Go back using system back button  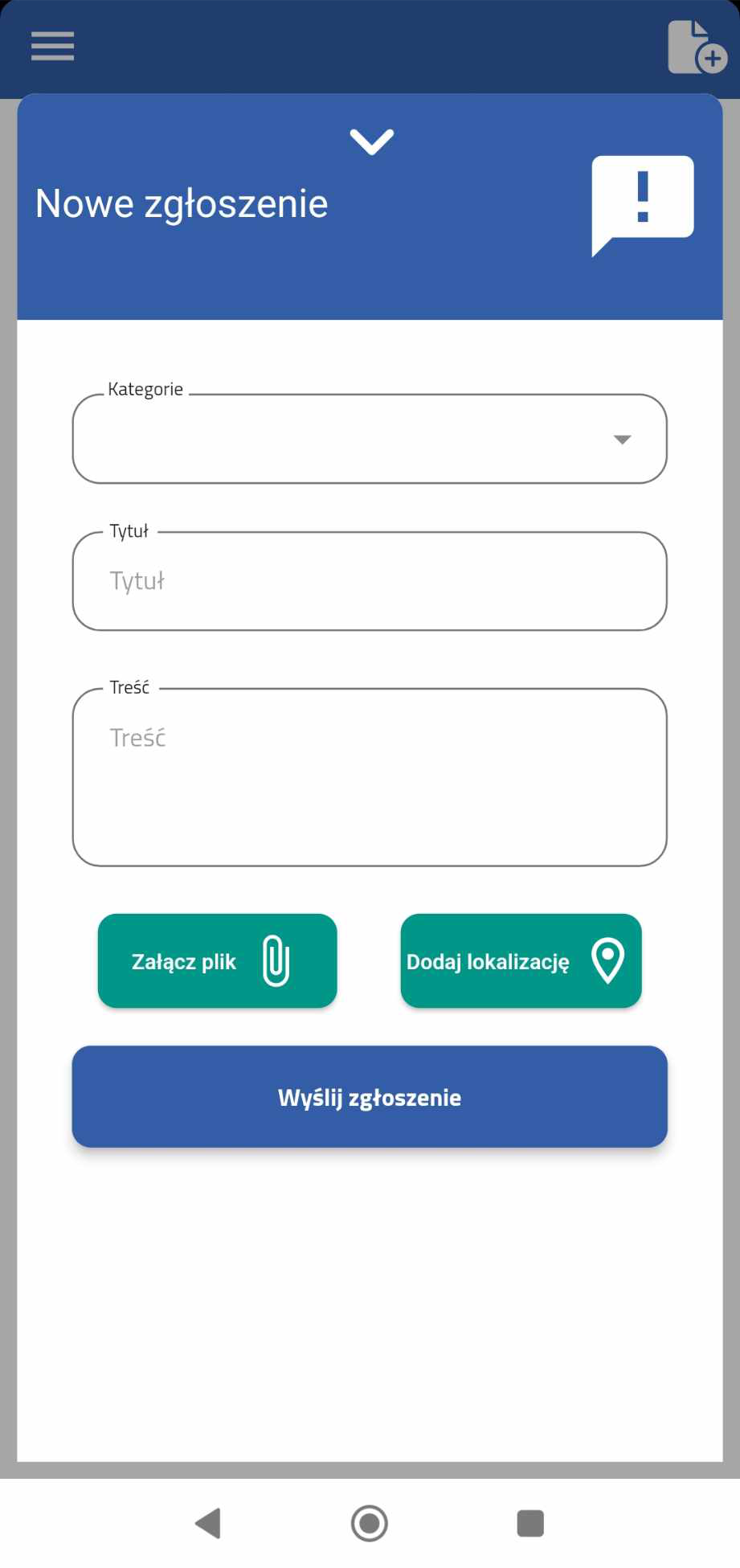click(x=209, y=1523)
